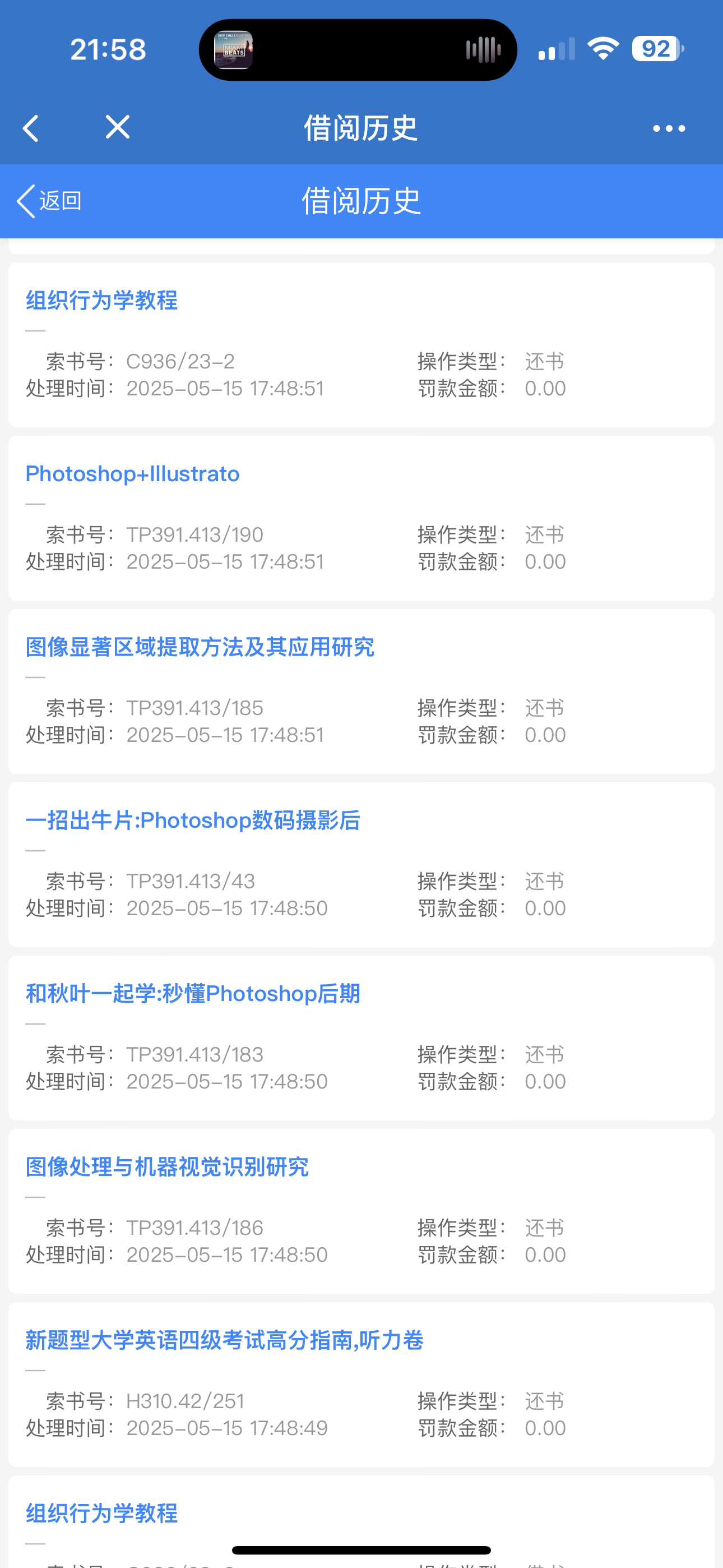View 新题型大学英语四级考试高分指南,听力卷
This screenshot has width=723, height=1568.
click(224, 1340)
